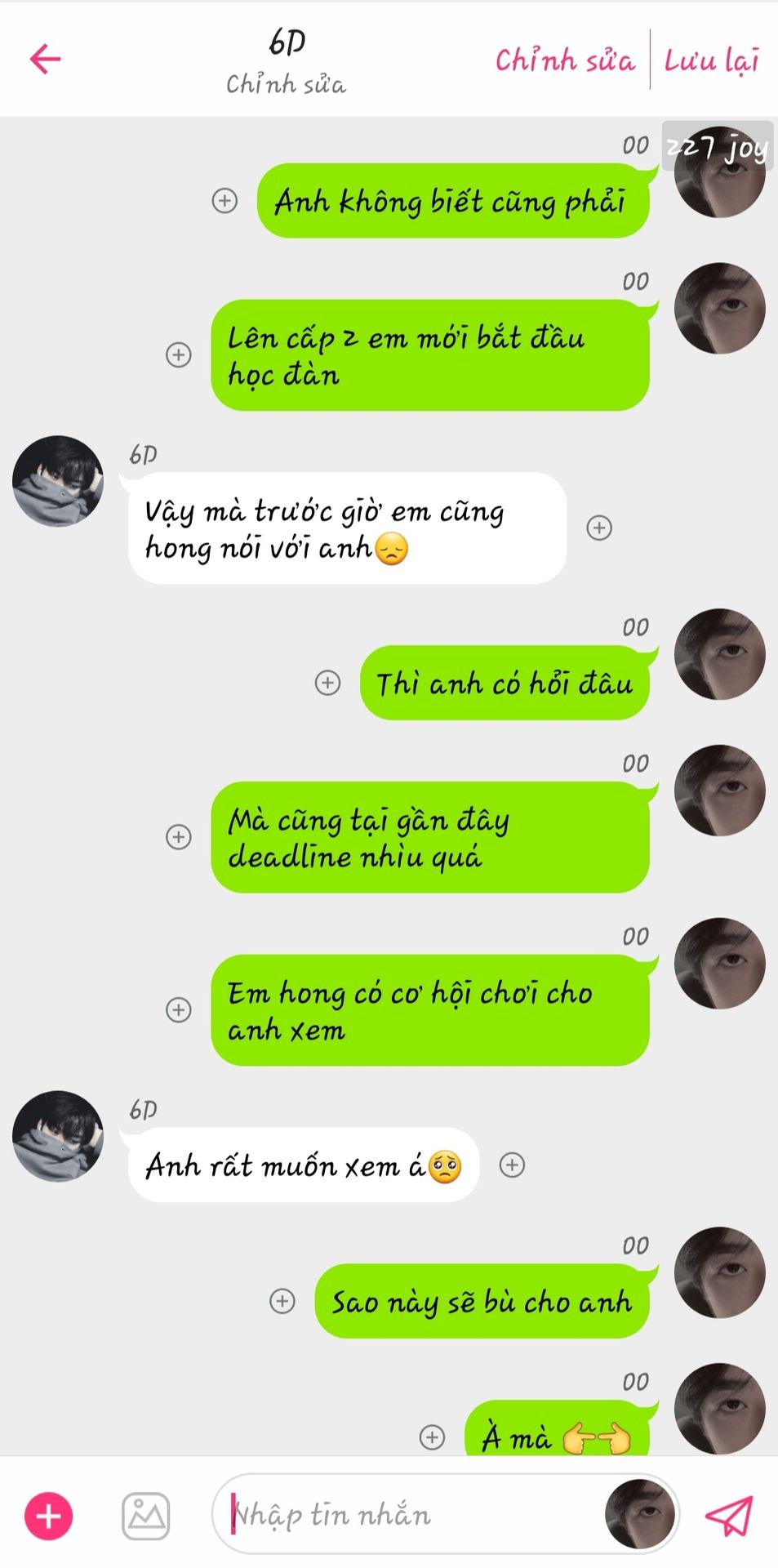Select the "Anh rất muốn xem á" bubble
Screen dimensions: 778x1568
pos(303,1165)
